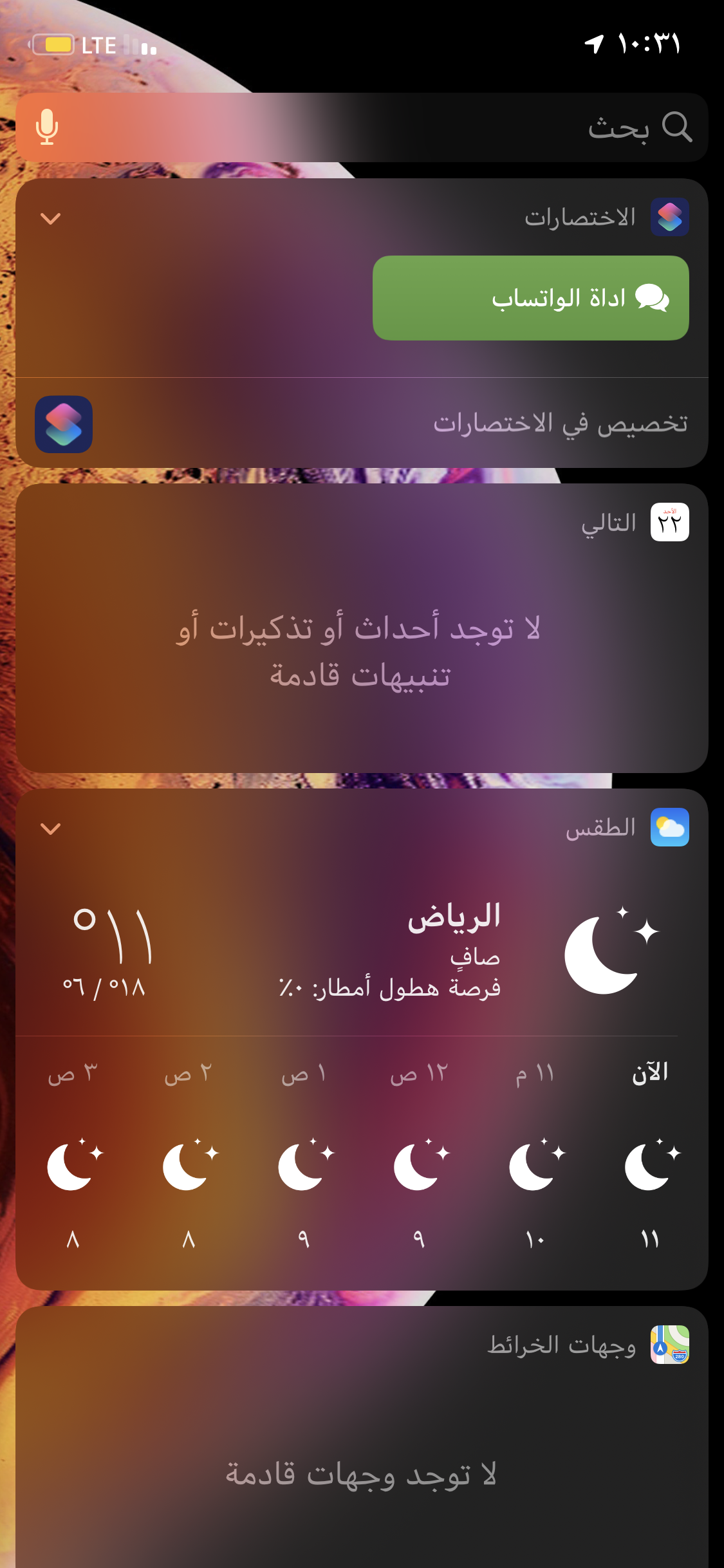724x1568 pixels.
Task: Collapse the الاختصارات widget chevron
Action: point(51,219)
